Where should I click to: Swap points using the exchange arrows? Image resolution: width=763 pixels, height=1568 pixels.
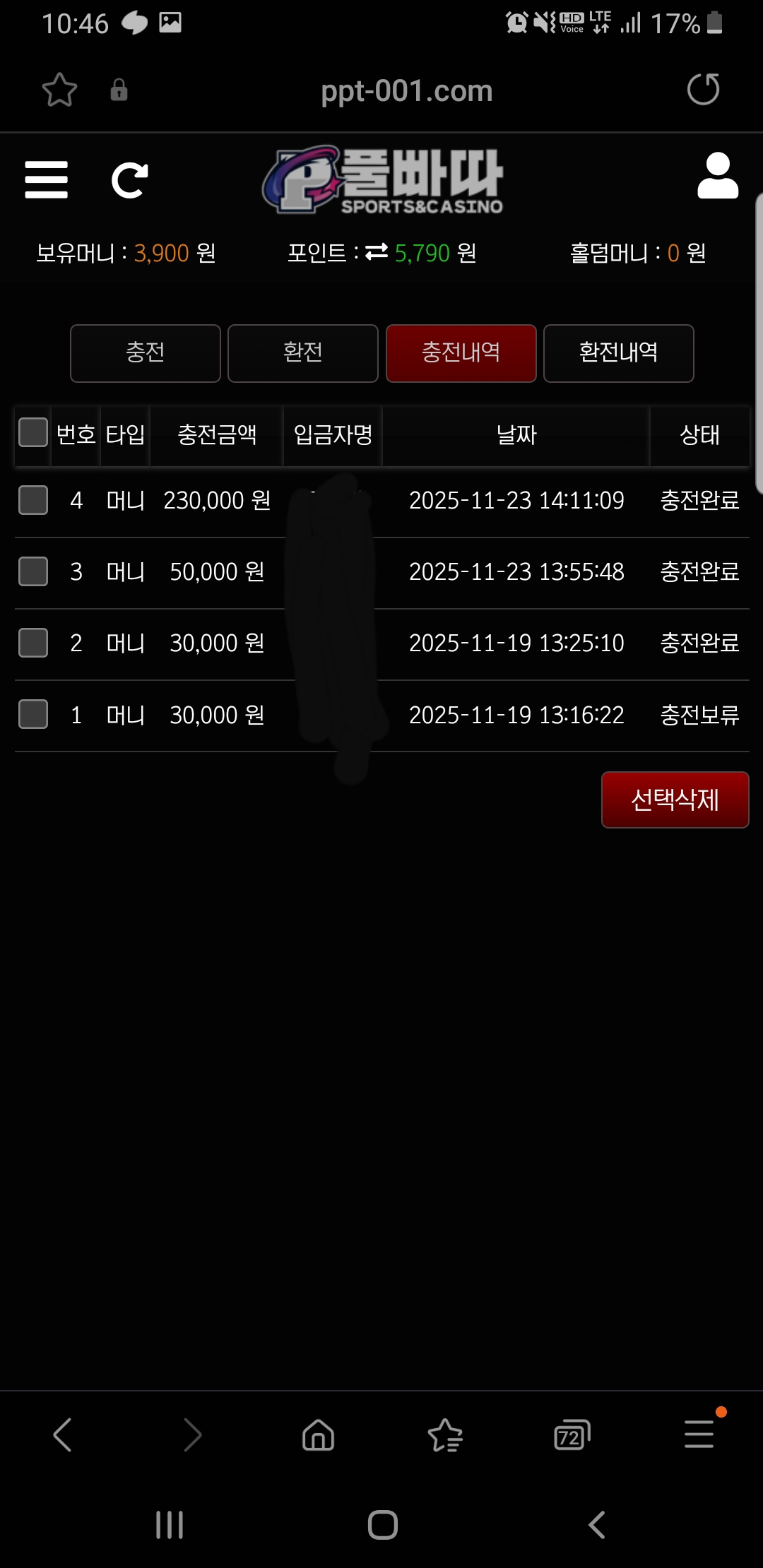(377, 252)
